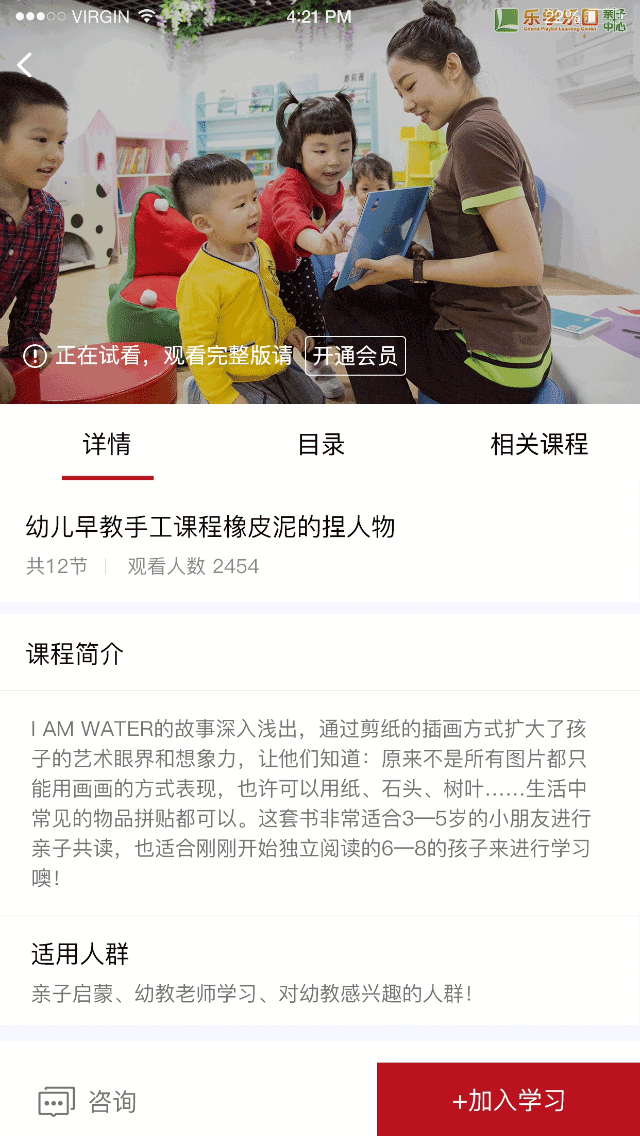Tap +加入学习 to join the course

[x=508, y=1100]
